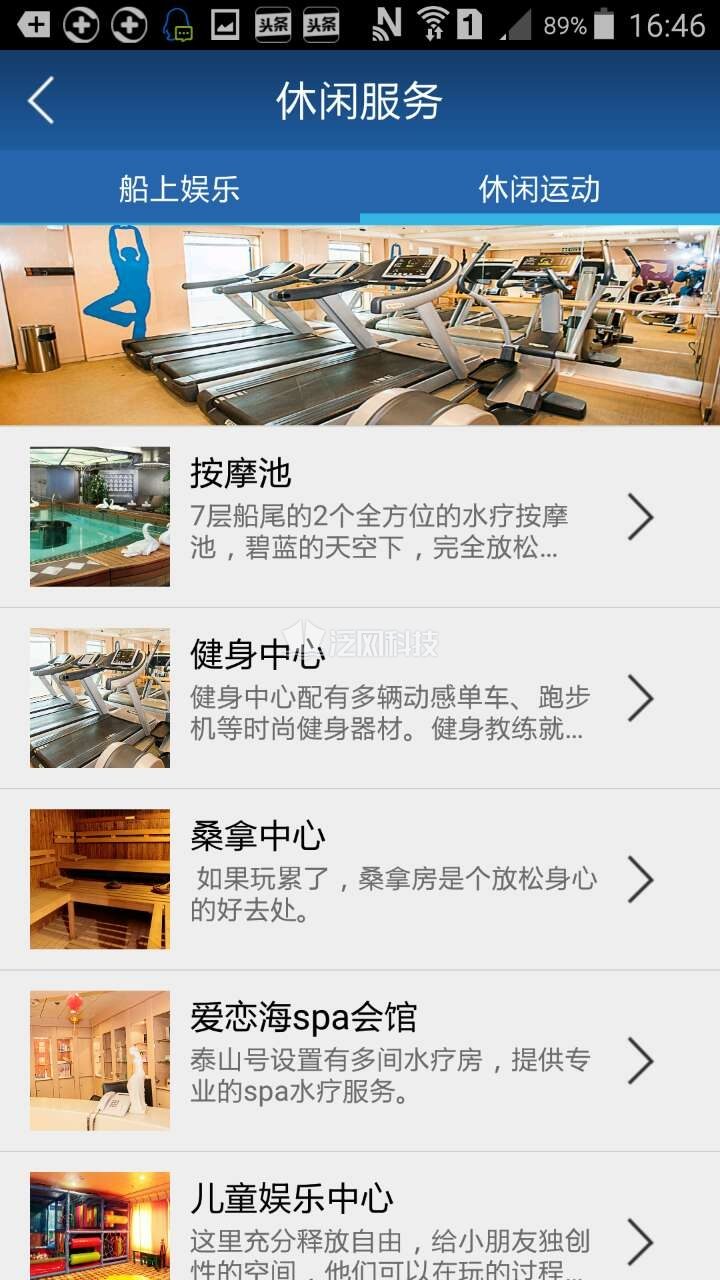Select the 休闲运动 tab
This screenshot has height=1280, width=720.
(x=540, y=188)
